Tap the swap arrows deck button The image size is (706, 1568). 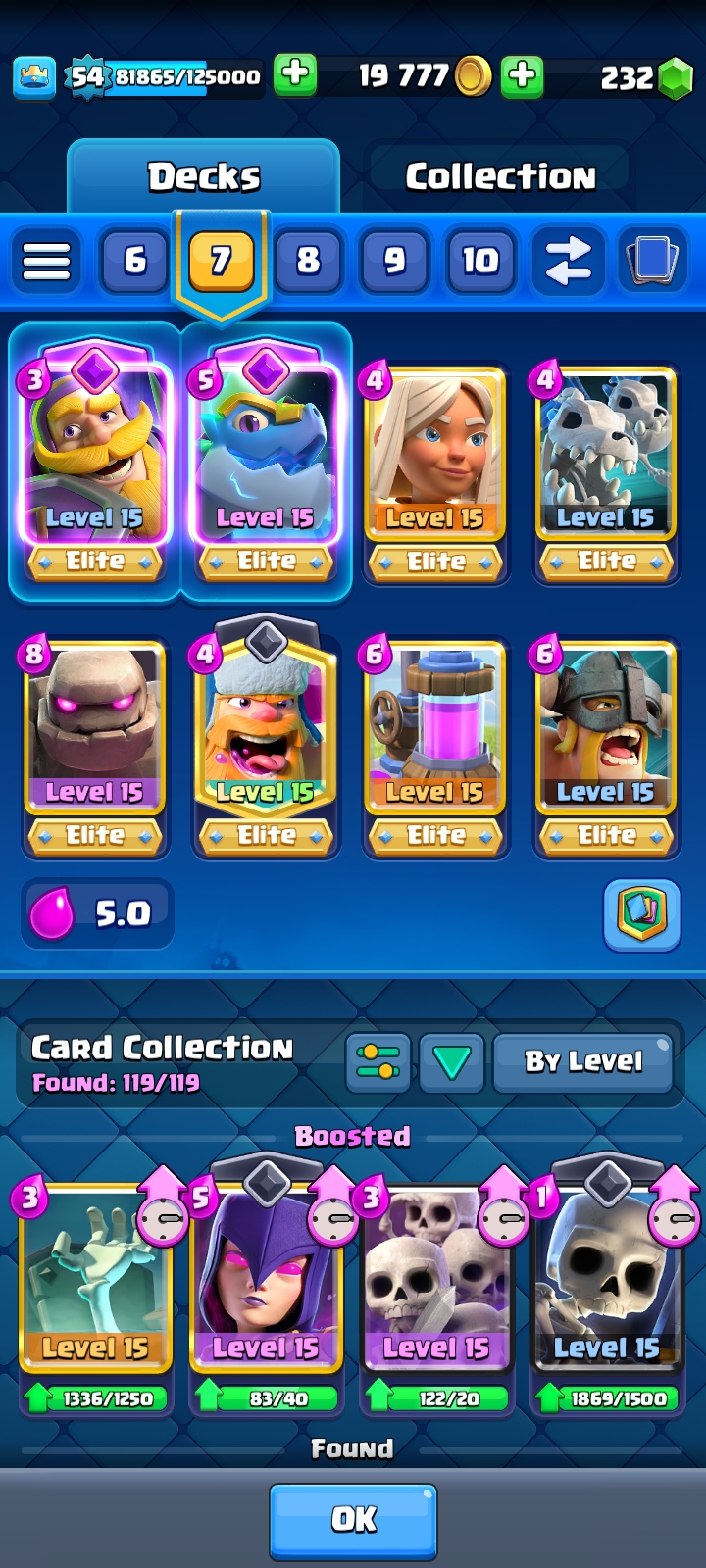[568, 261]
